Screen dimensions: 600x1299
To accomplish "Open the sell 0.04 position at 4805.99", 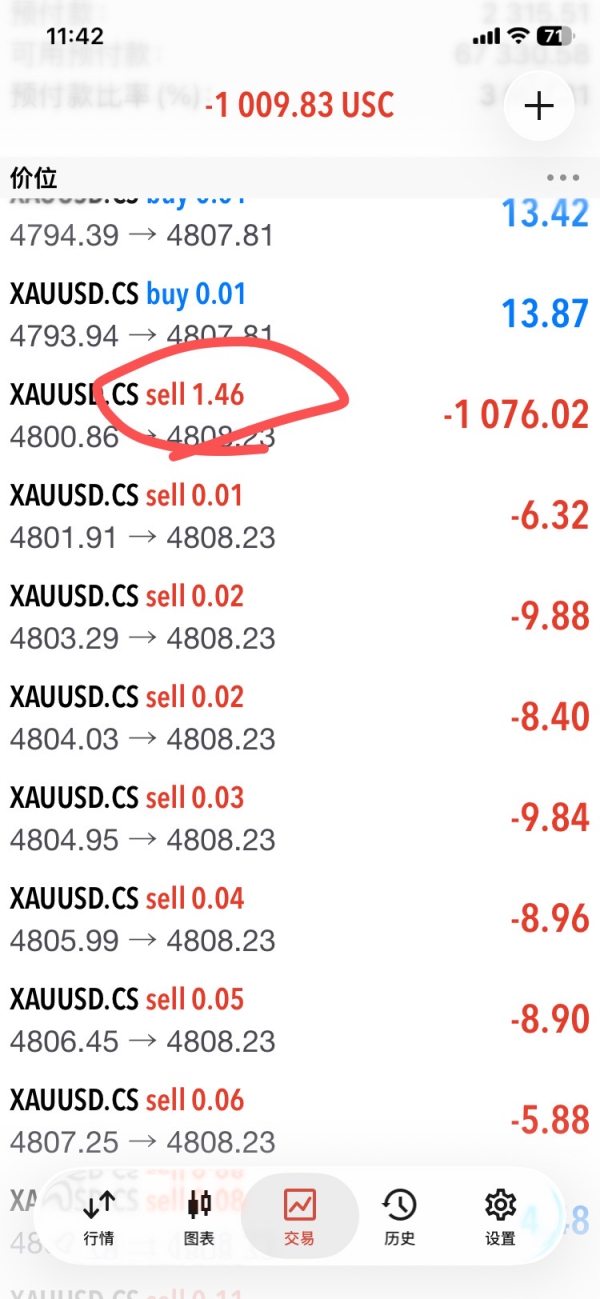I will pyautogui.click(x=300, y=920).
